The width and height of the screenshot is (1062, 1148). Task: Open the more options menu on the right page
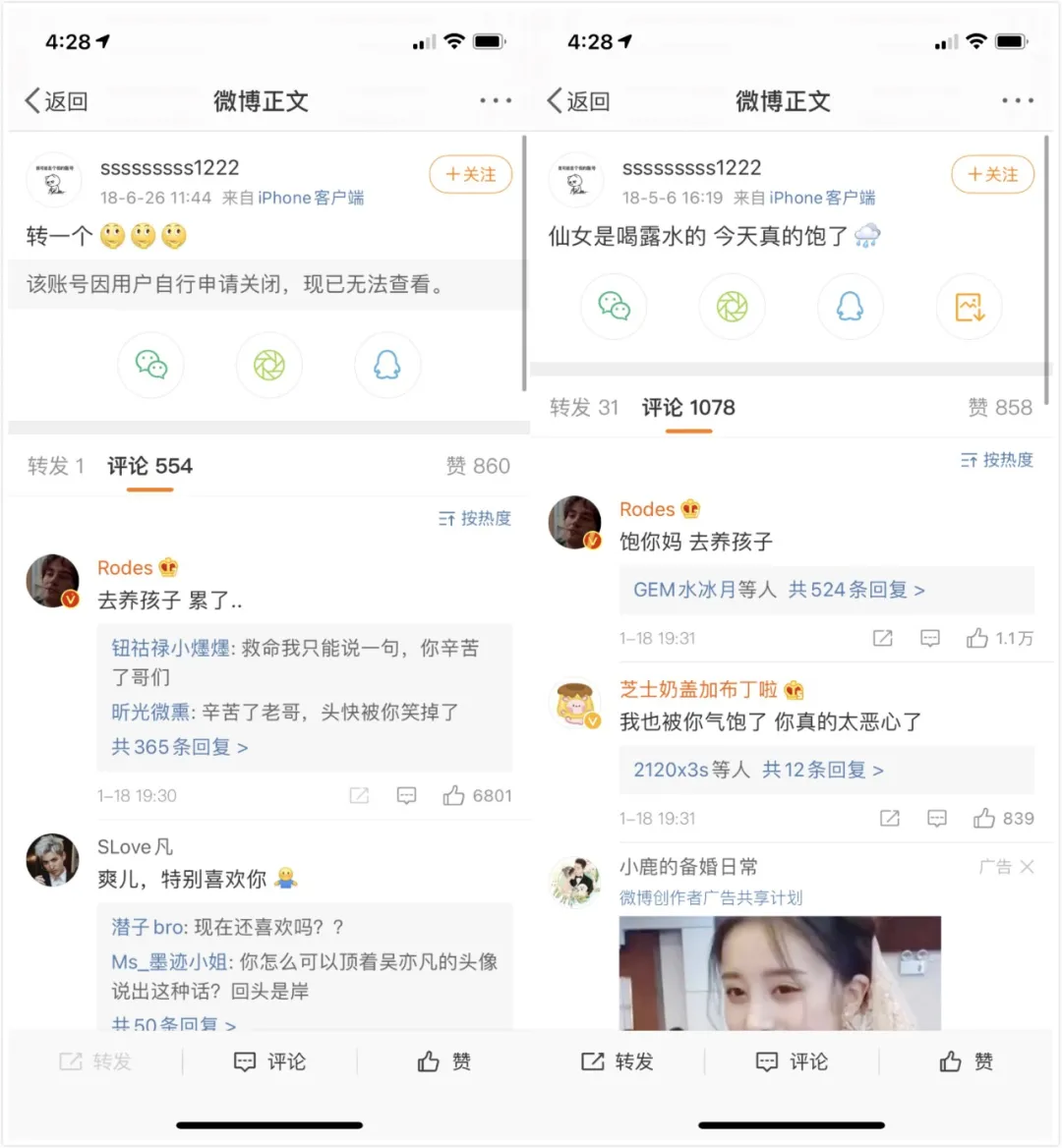[x=1017, y=99]
